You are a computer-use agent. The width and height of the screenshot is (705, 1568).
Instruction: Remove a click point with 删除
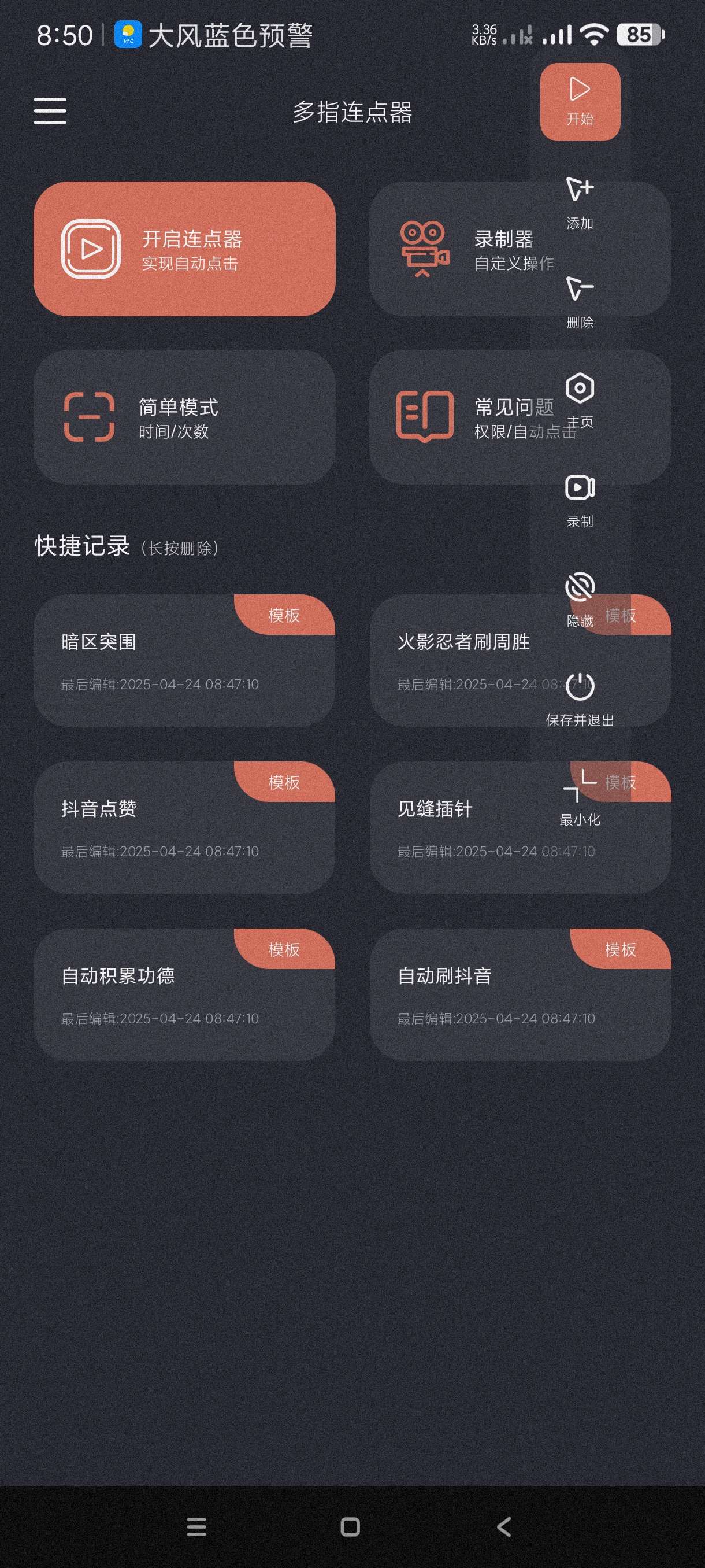pos(580,302)
